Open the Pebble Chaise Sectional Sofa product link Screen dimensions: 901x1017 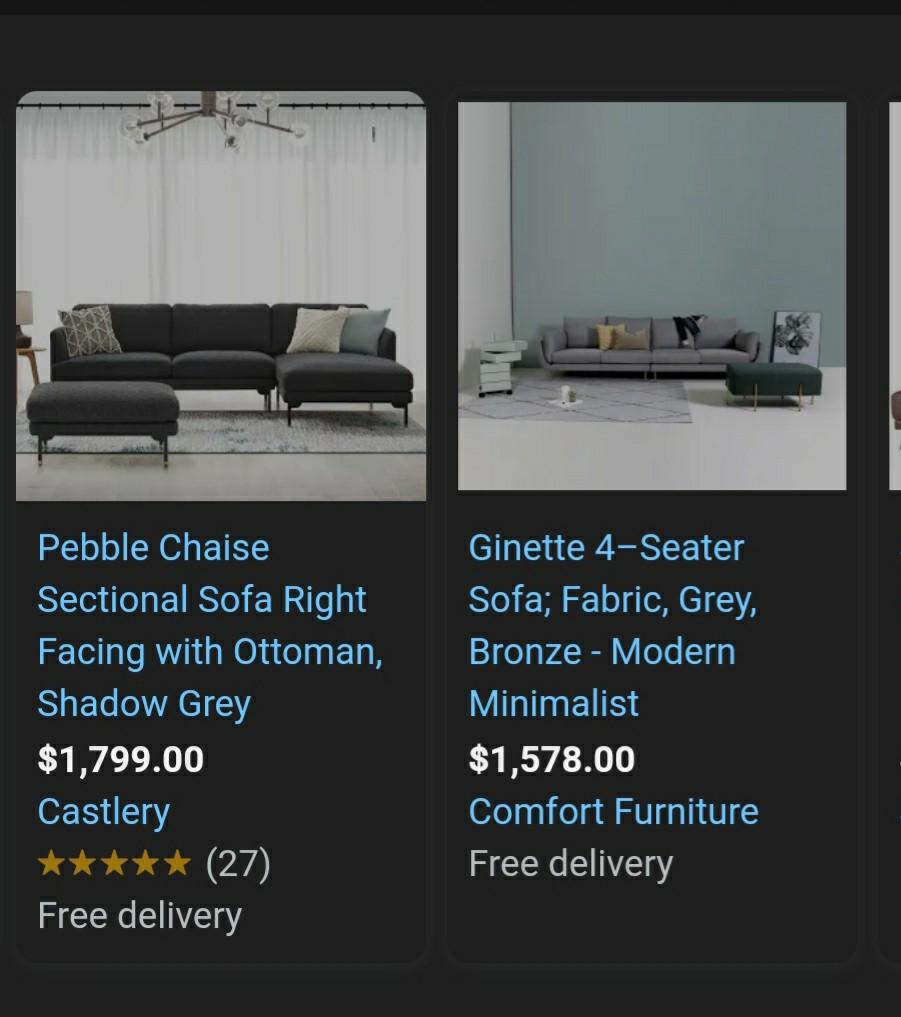[201, 625]
